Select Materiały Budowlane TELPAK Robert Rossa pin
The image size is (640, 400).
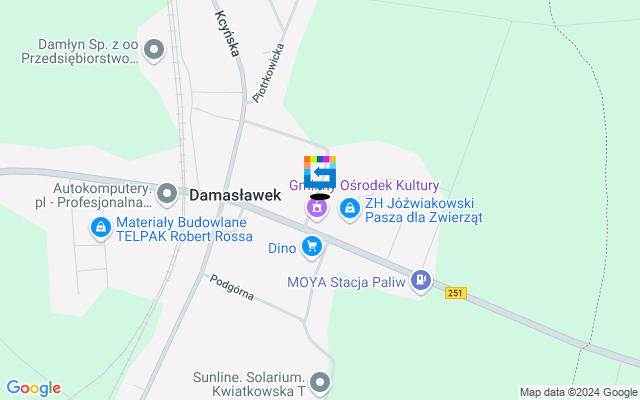tap(101, 228)
